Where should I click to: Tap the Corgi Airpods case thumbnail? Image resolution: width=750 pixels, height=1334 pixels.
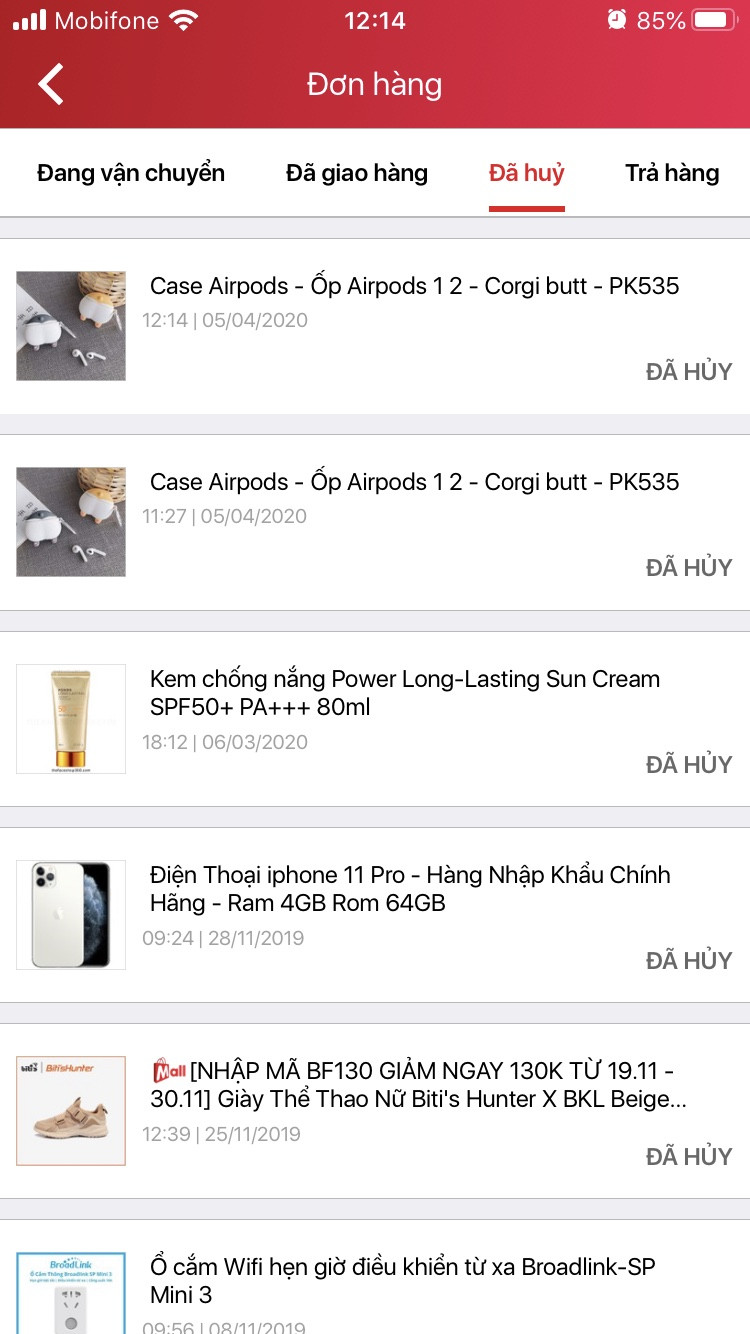pos(70,326)
